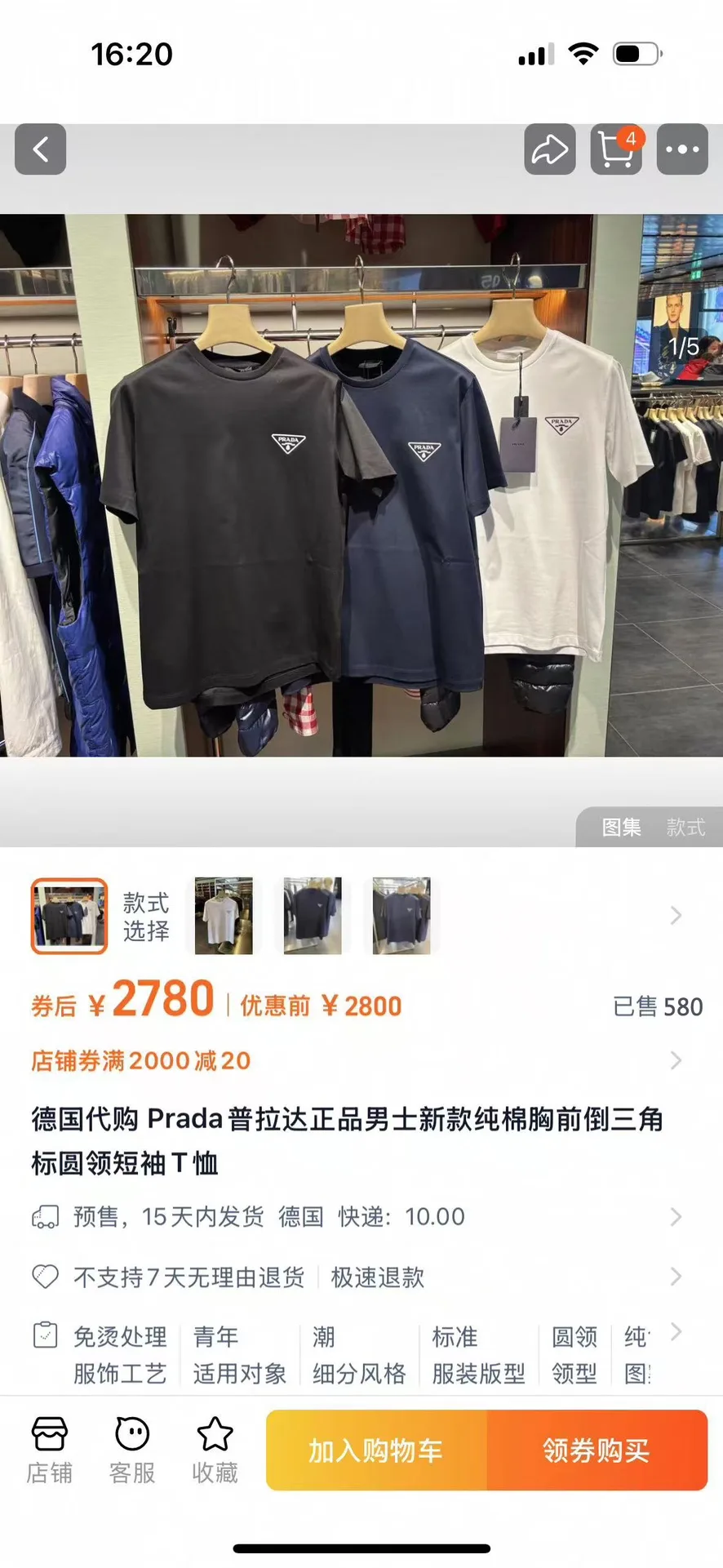Visit the 店铺 shop page
The image size is (723, 1568).
[x=50, y=1450]
